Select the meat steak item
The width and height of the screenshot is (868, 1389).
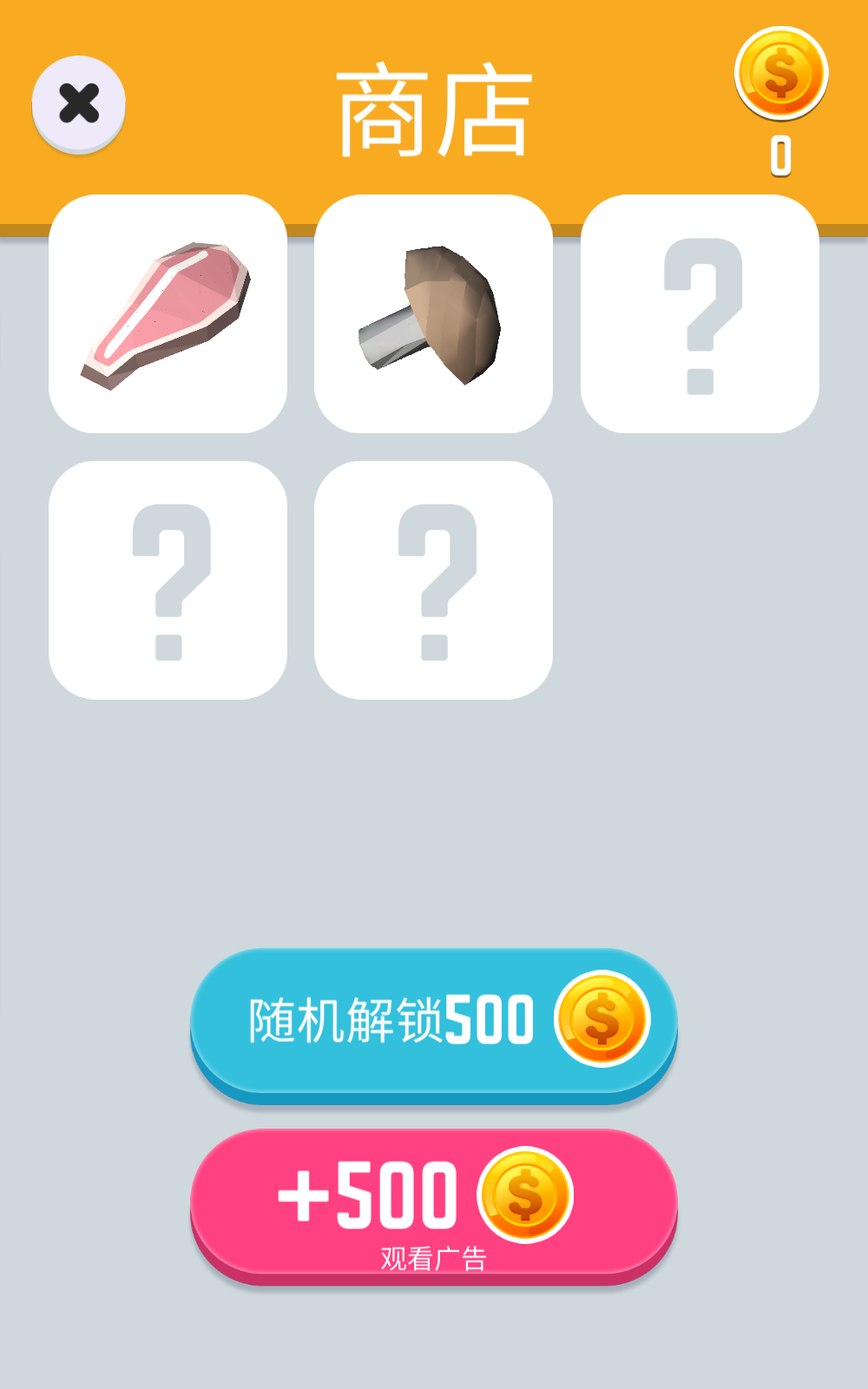click(168, 314)
